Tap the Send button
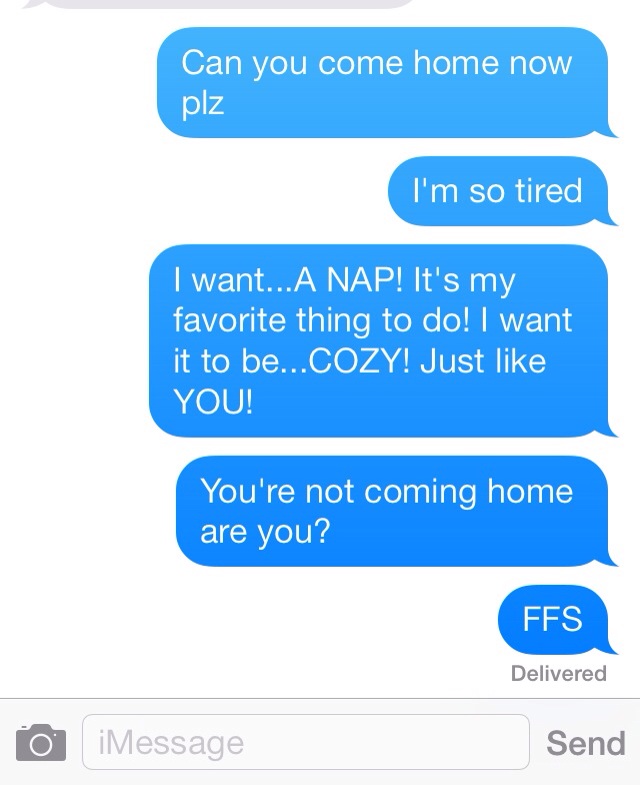Image resolution: width=640 pixels, height=785 pixels. point(585,743)
